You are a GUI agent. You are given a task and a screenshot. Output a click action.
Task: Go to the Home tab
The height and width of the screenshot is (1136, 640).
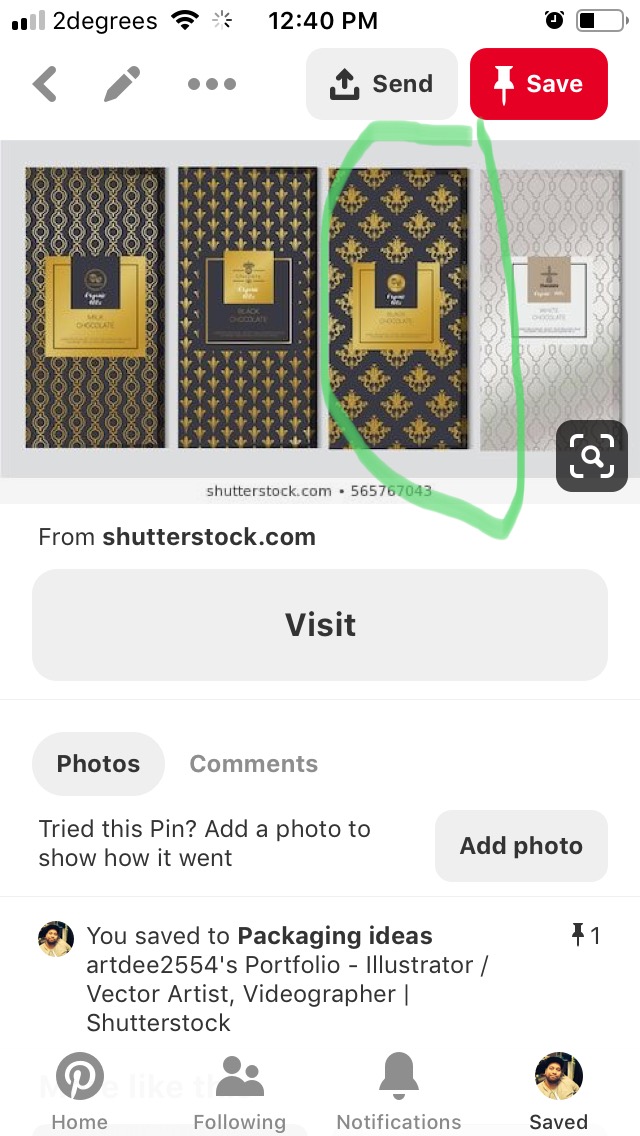click(x=80, y=1090)
